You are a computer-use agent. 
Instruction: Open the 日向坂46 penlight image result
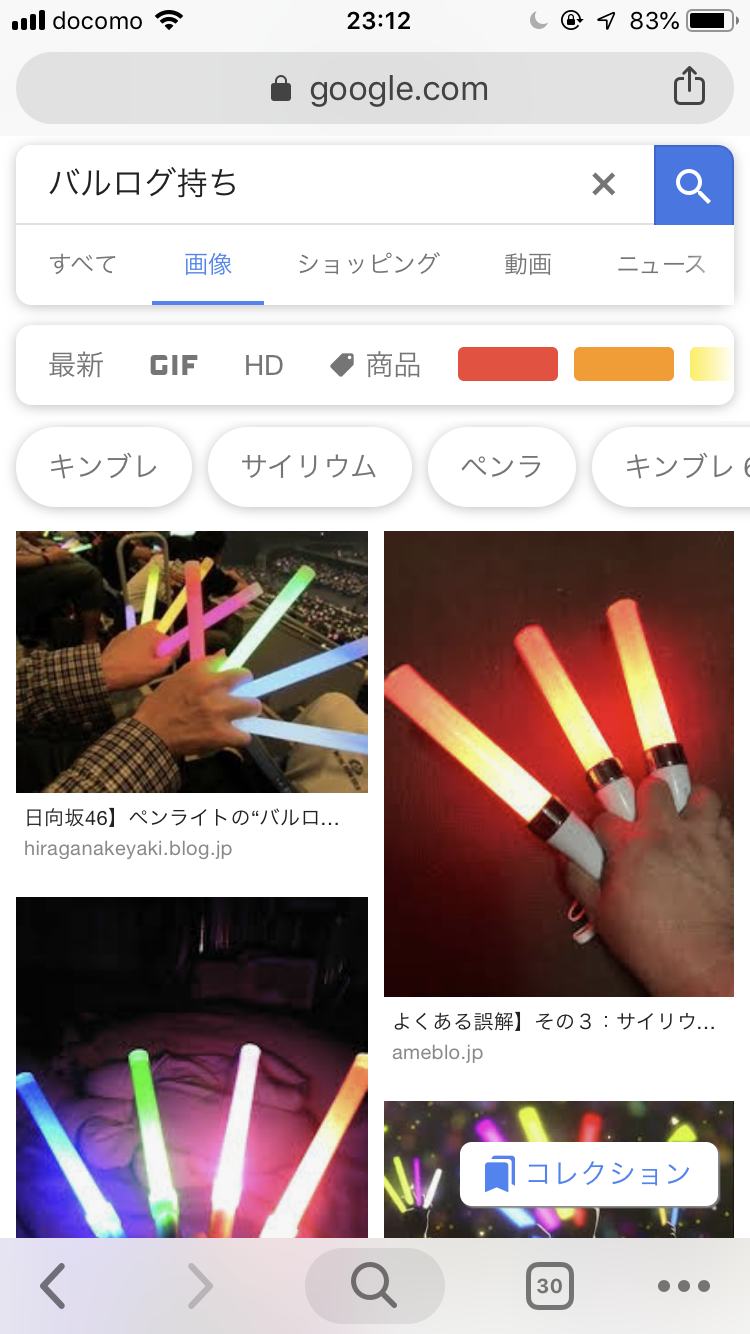coord(192,662)
